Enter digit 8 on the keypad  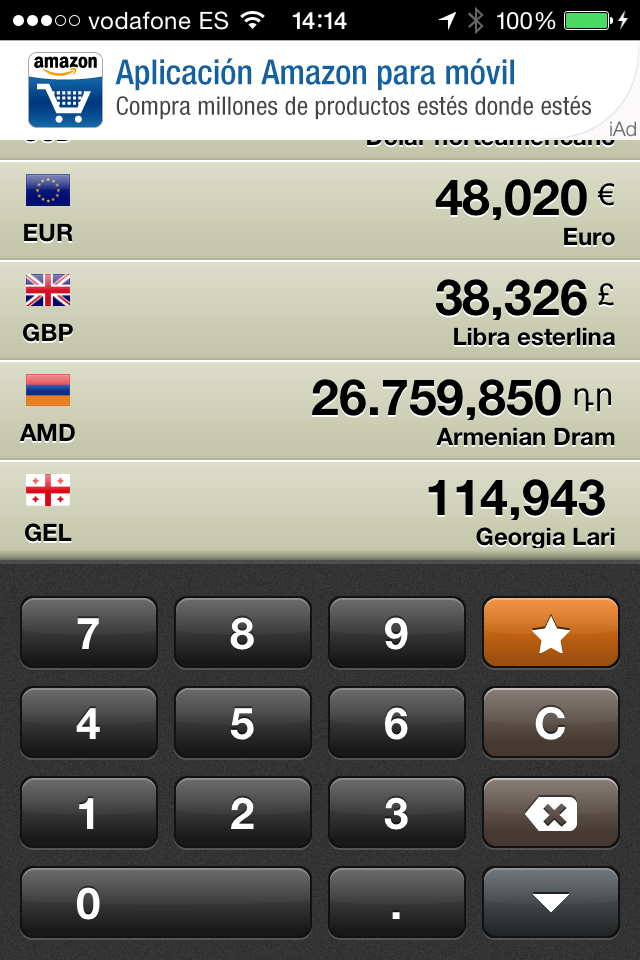pyautogui.click(x=243, y=633)
